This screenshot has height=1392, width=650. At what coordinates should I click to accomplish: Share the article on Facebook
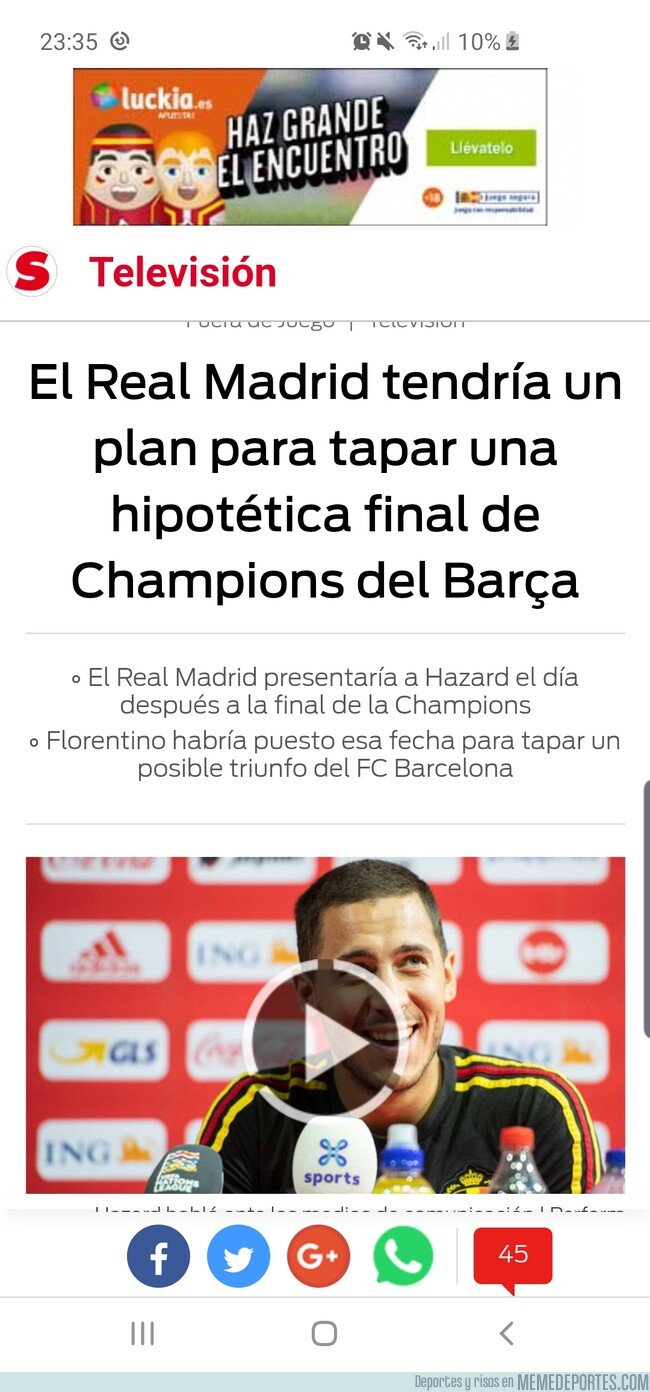pos(158,1256)
